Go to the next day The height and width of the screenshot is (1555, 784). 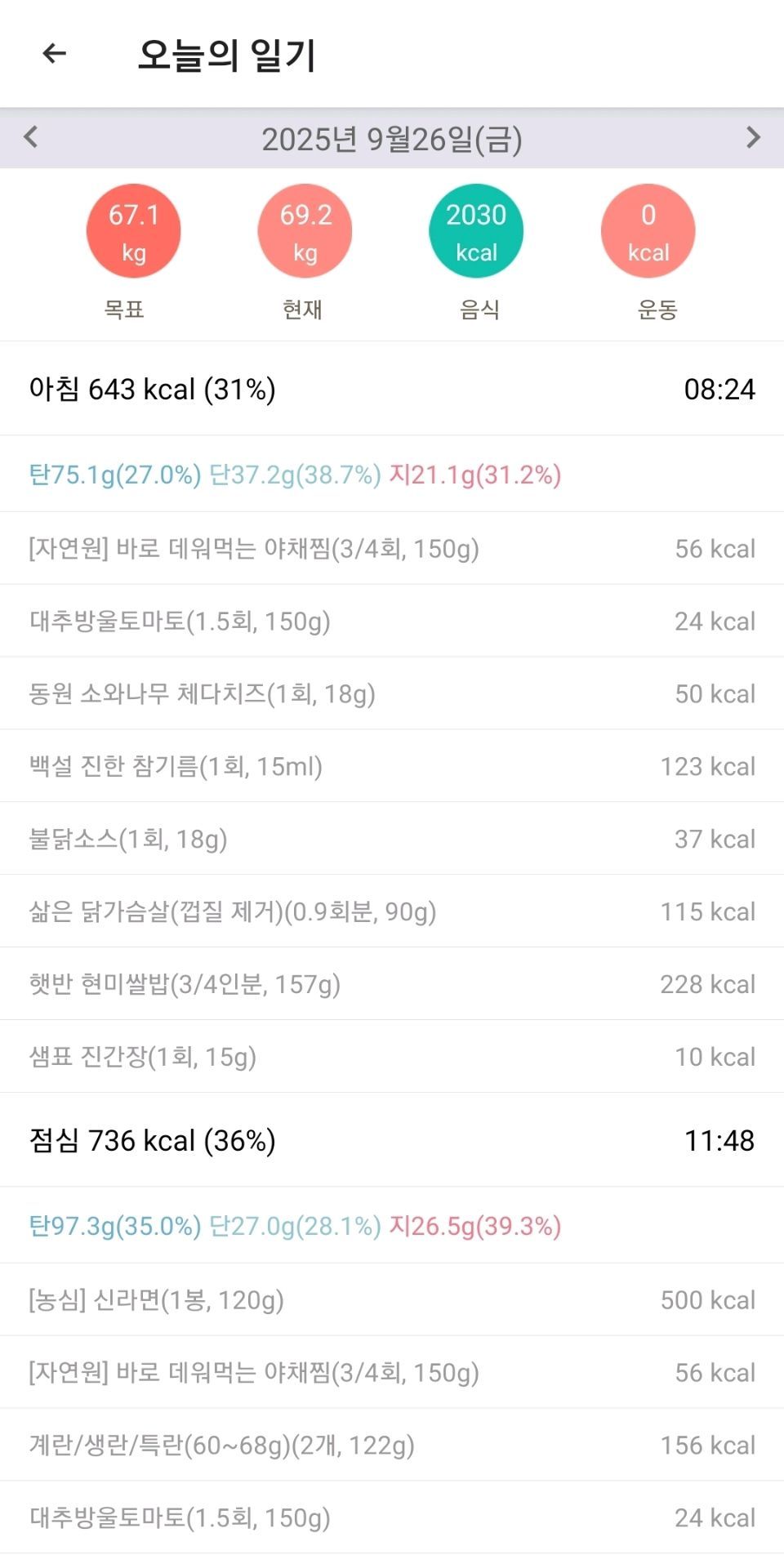[x=753, y=137]
